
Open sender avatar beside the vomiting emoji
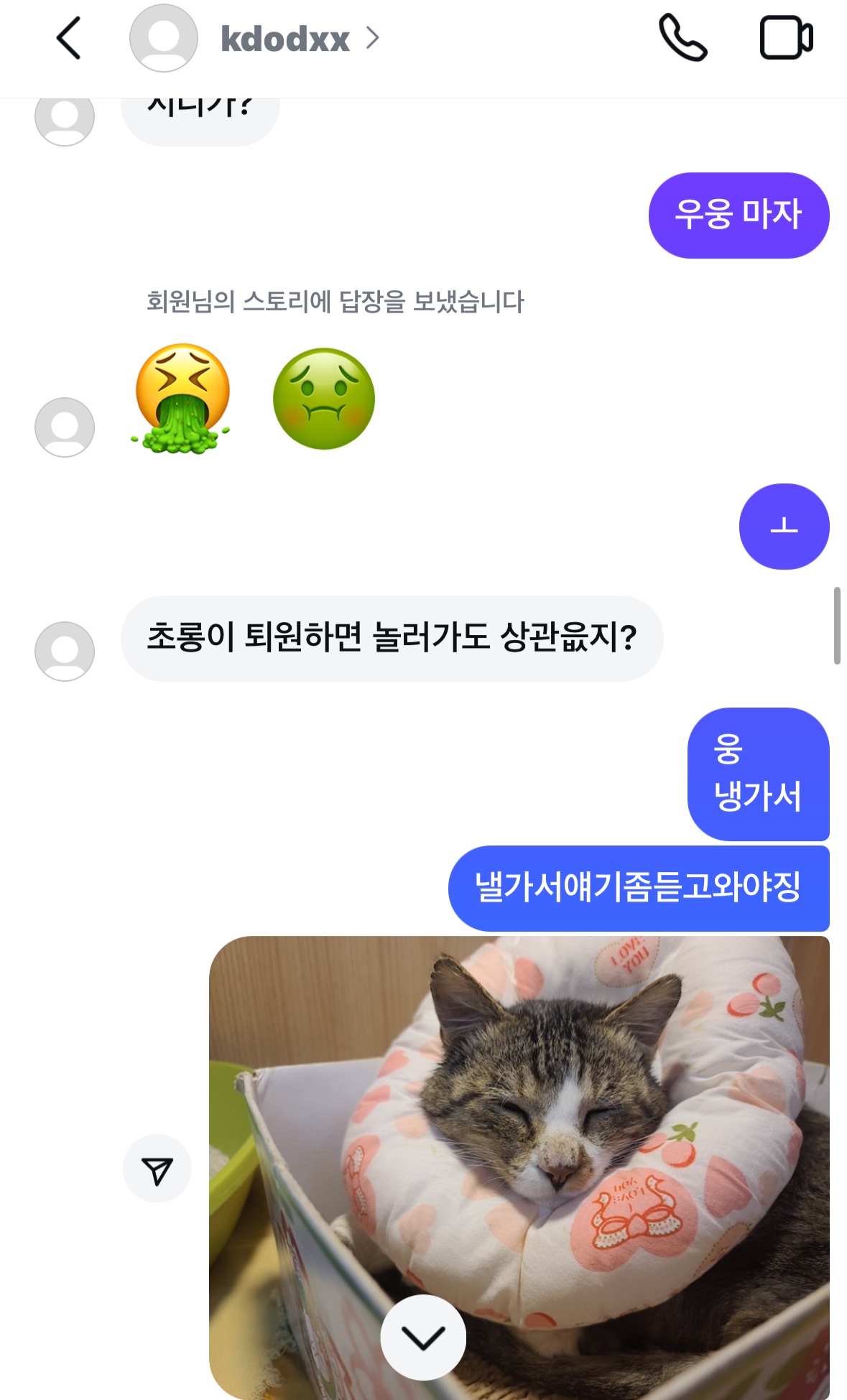click(x=65, y=427)
